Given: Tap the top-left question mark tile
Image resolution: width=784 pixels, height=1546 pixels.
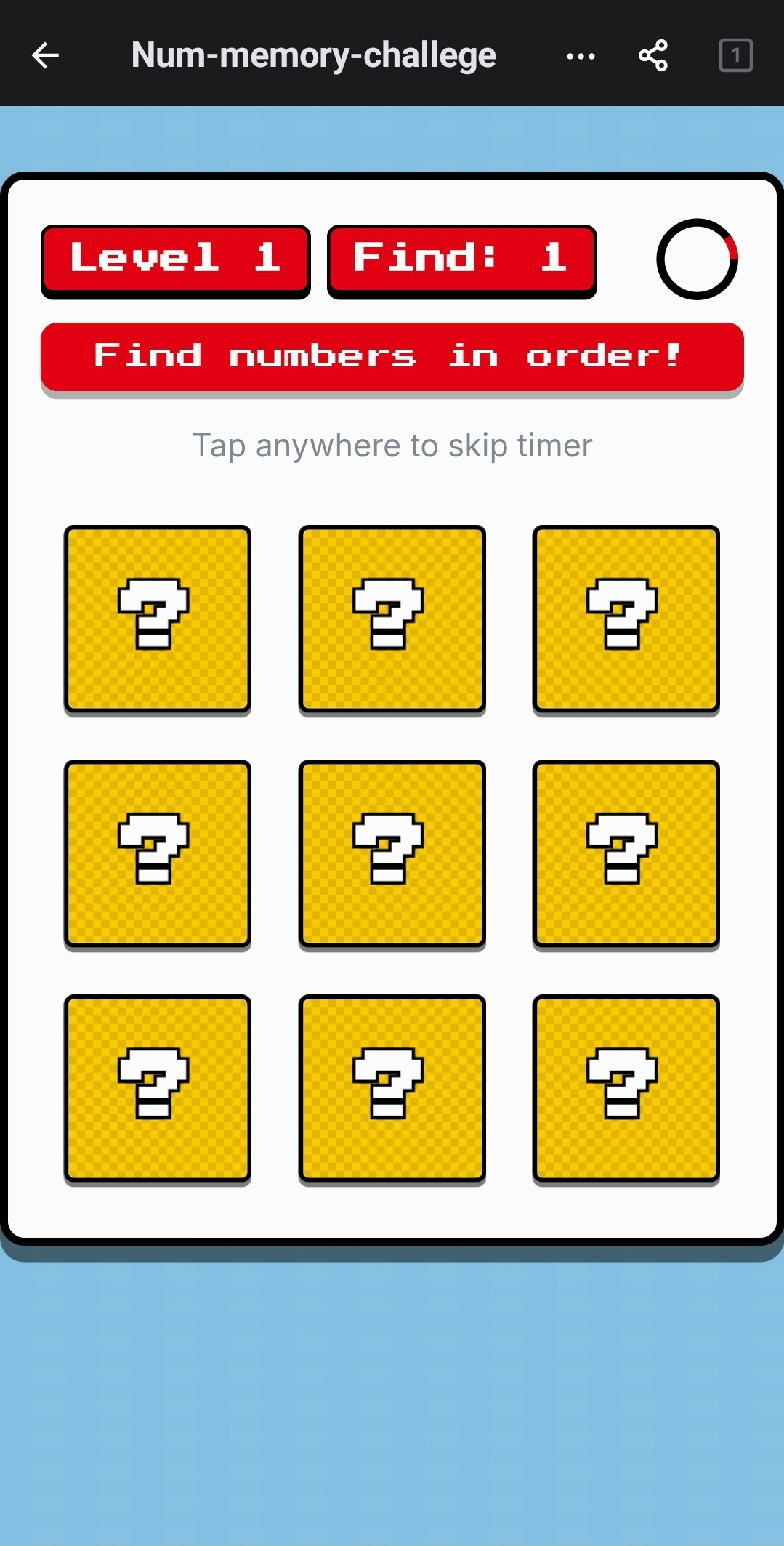Looking at the screenshot, I should tap(157, 619).
